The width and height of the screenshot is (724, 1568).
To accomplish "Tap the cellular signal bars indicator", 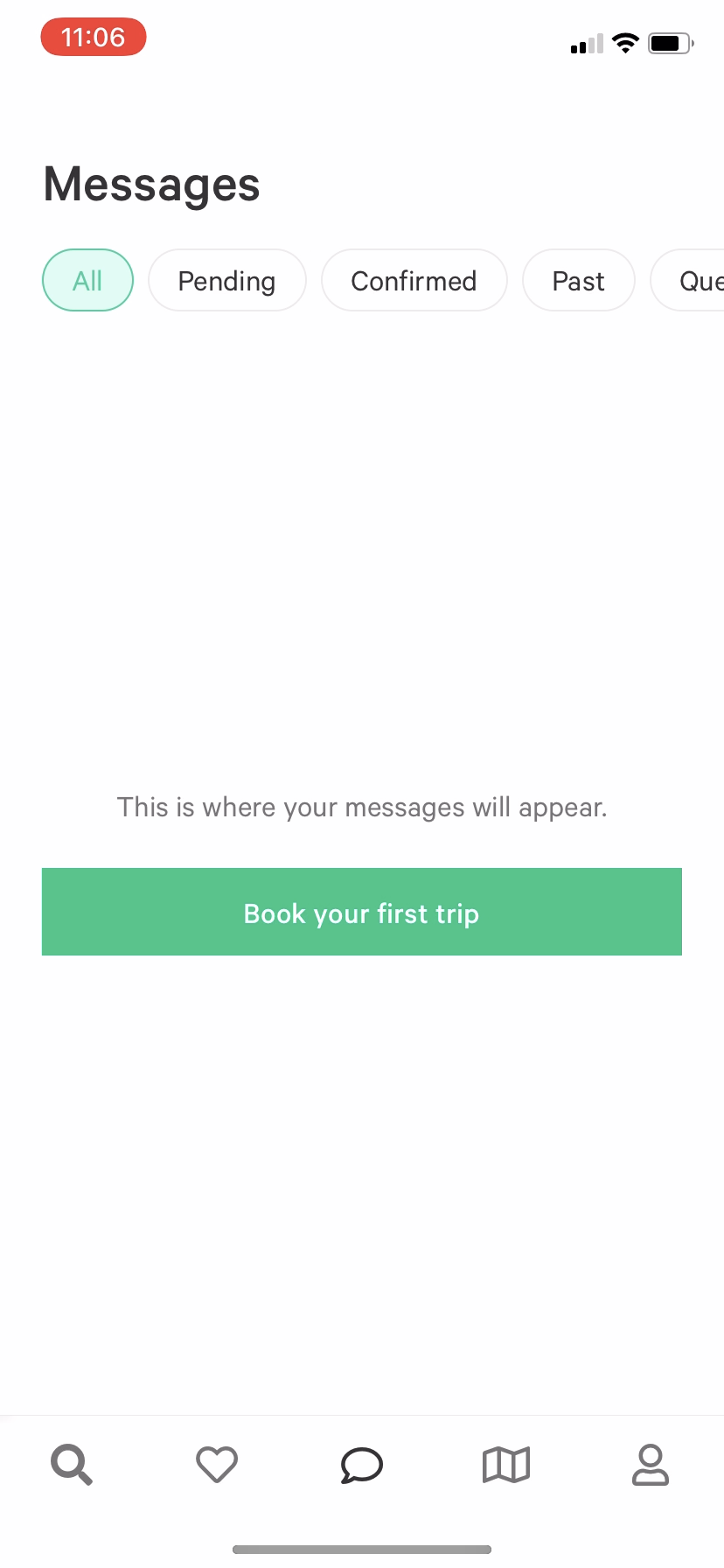I will 584,45.
